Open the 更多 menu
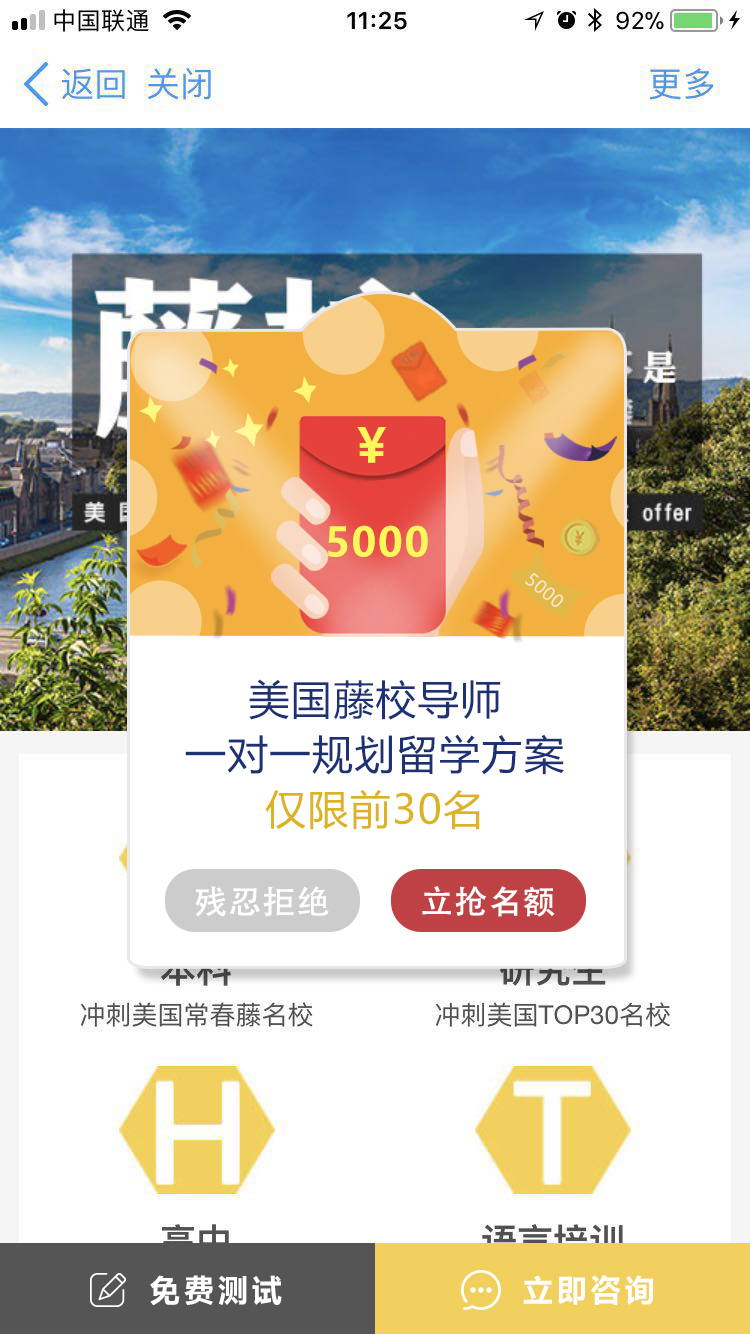The height and width of the screenshot is (1334, 750). pos(682,85)
